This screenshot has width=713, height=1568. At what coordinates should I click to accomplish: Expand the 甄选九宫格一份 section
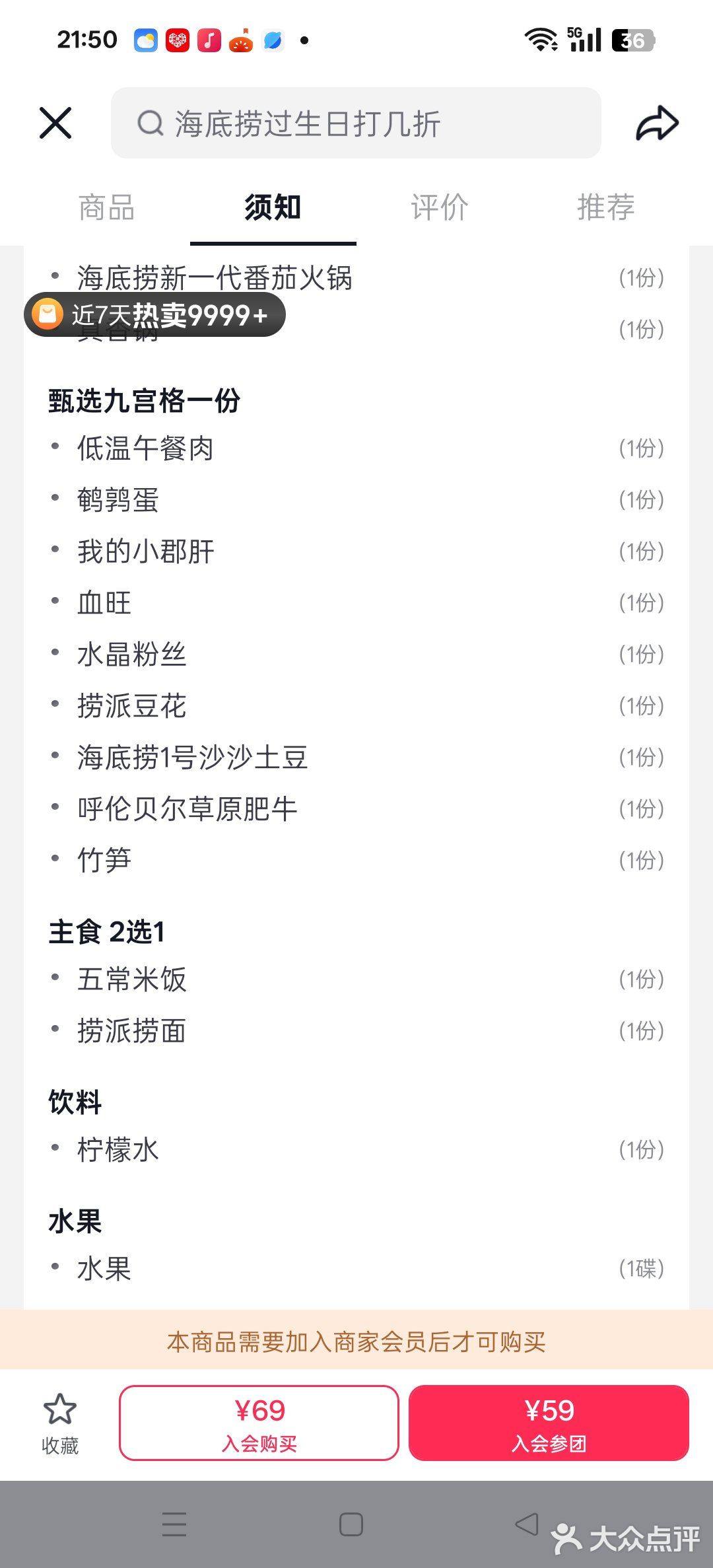[x=144, y=400]
